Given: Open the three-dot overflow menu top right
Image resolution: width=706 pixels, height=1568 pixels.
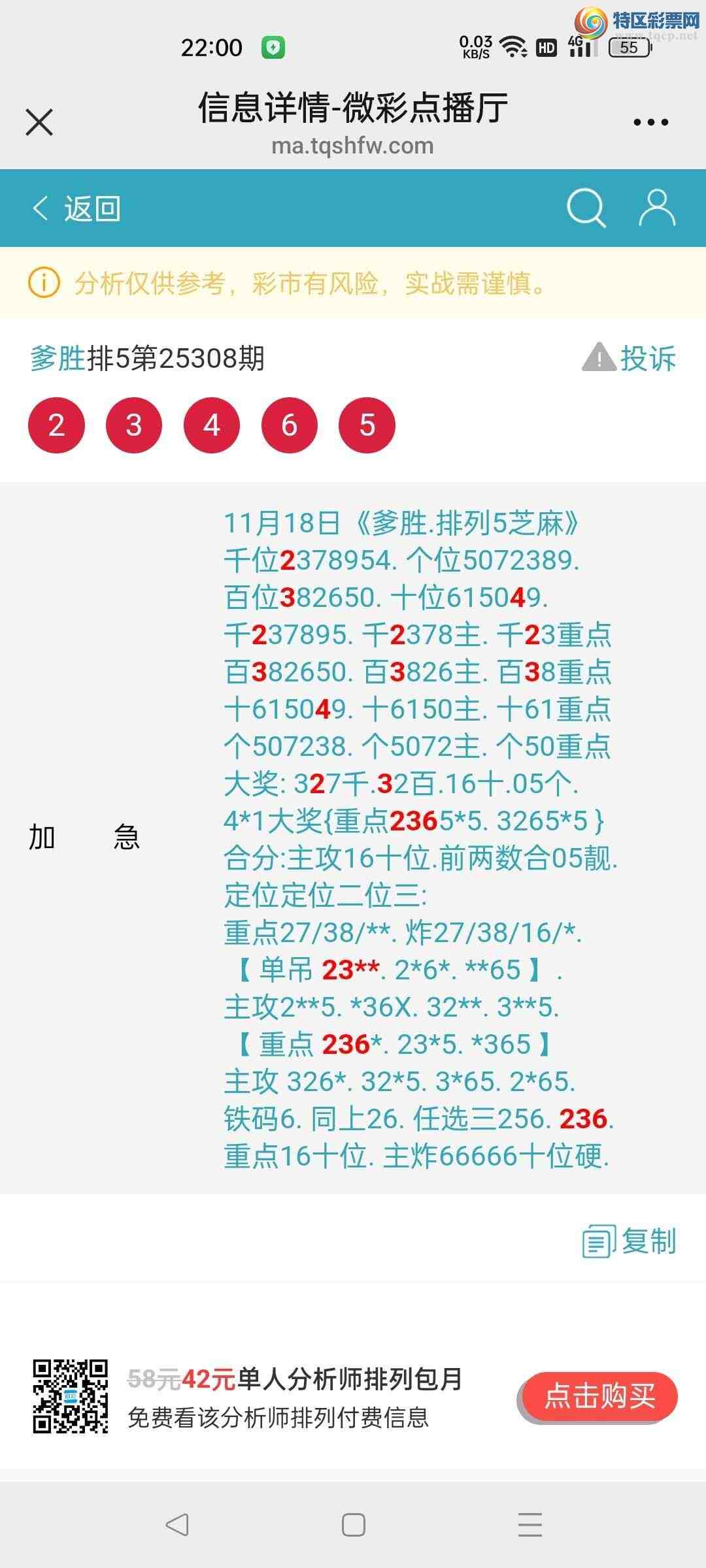Looking at the screenshot, I should 649,121.
